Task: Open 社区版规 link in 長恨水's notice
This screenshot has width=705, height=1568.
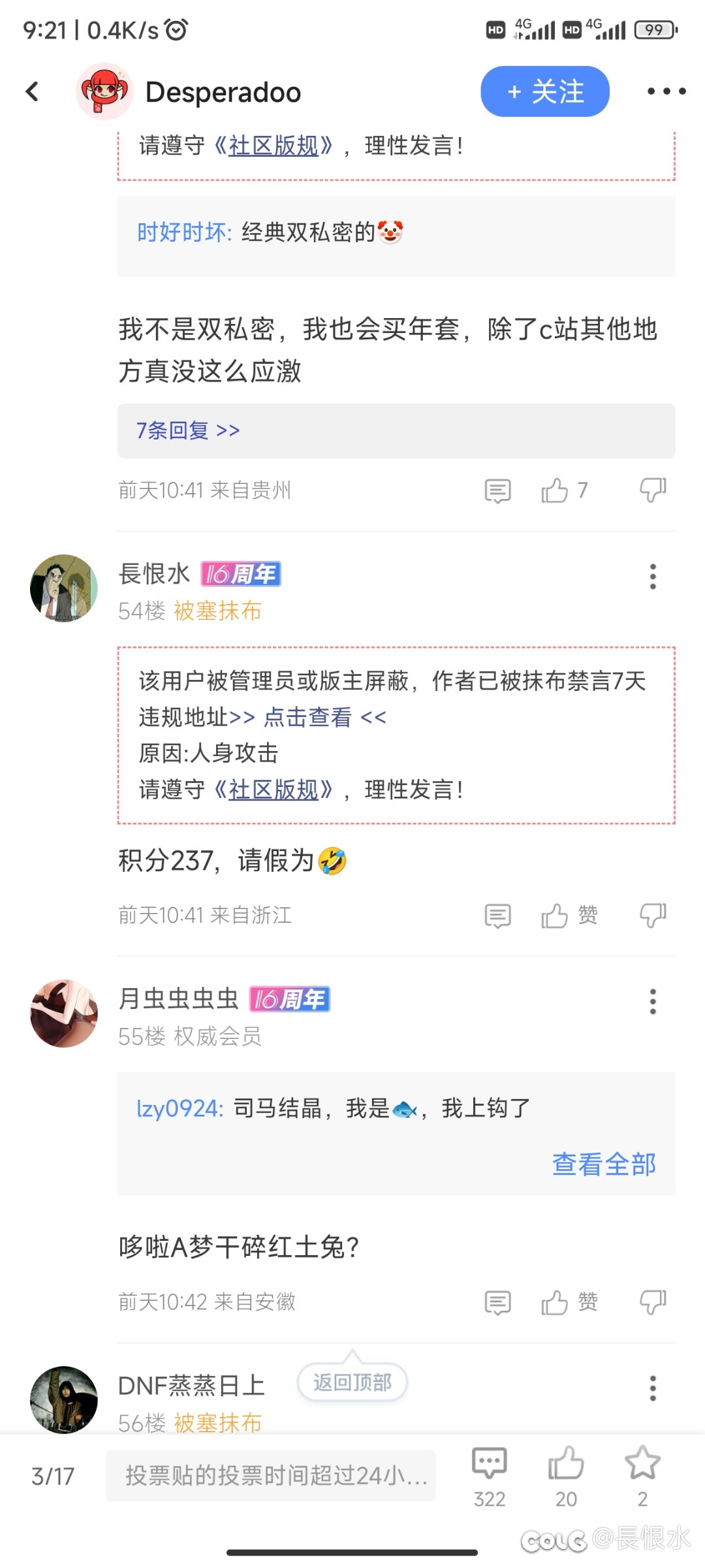Action: point(274,790)
